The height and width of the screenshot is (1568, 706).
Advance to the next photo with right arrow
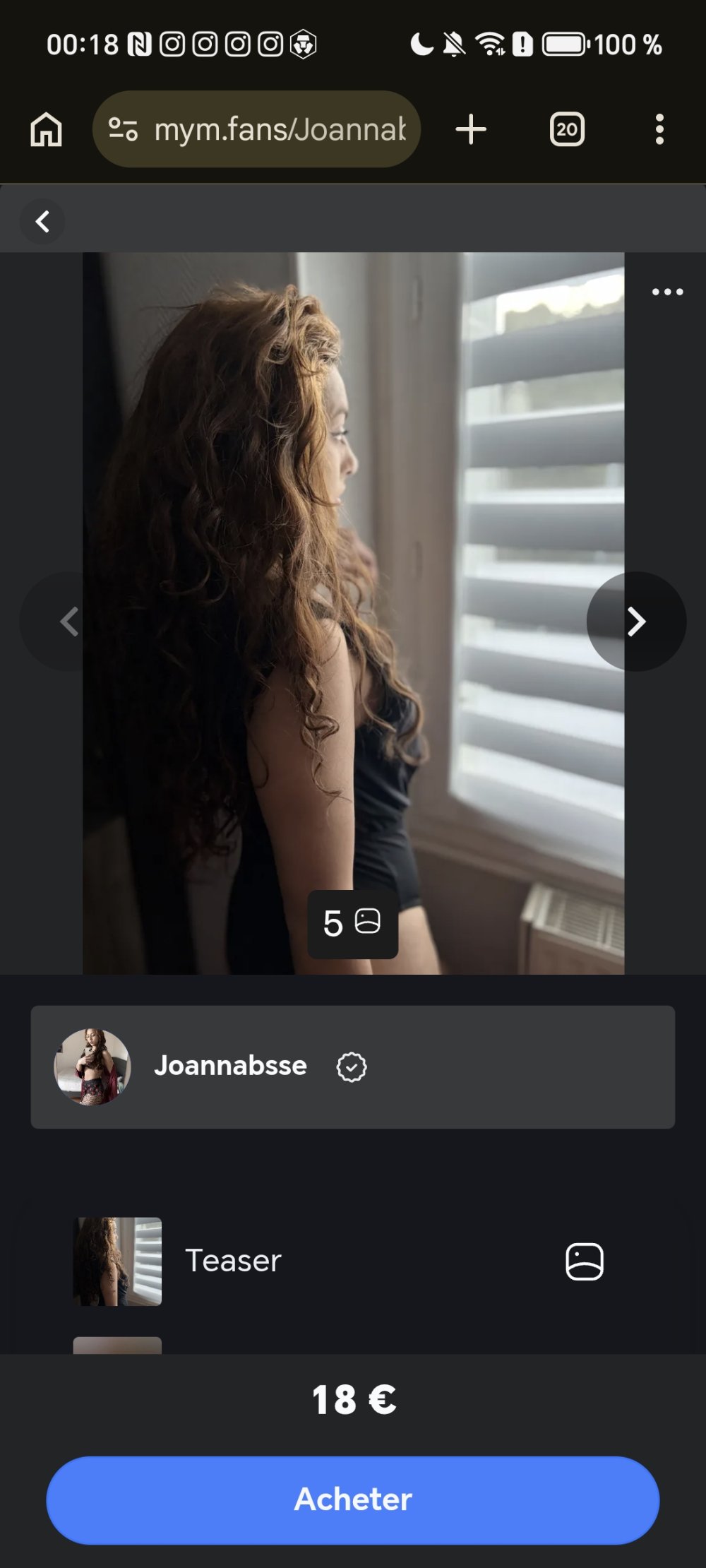pyautogui.click(x=636, y=622)
